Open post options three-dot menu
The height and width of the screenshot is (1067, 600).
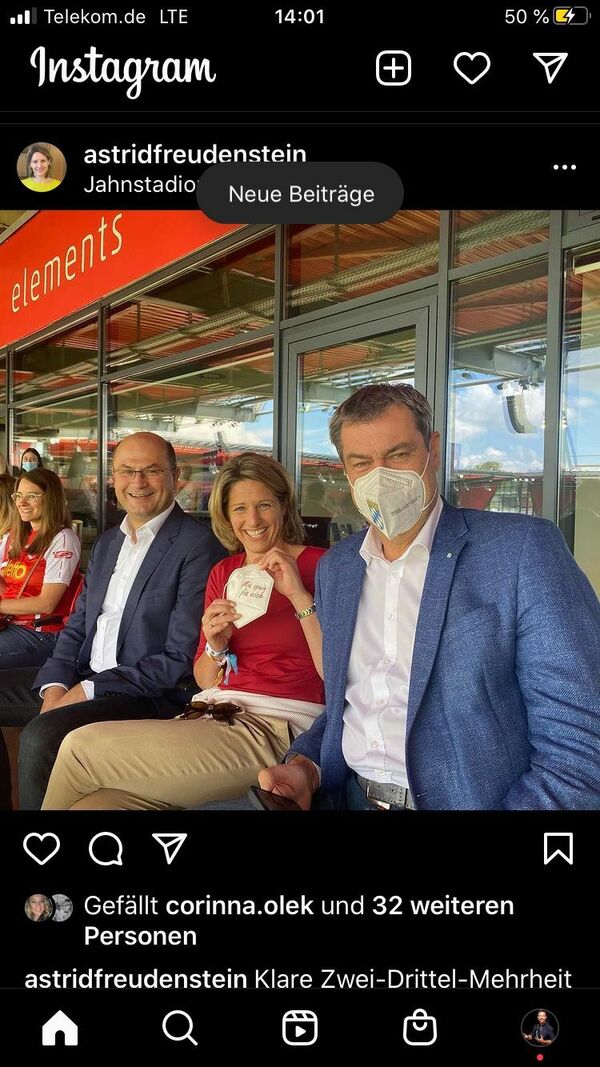[564, 167]
